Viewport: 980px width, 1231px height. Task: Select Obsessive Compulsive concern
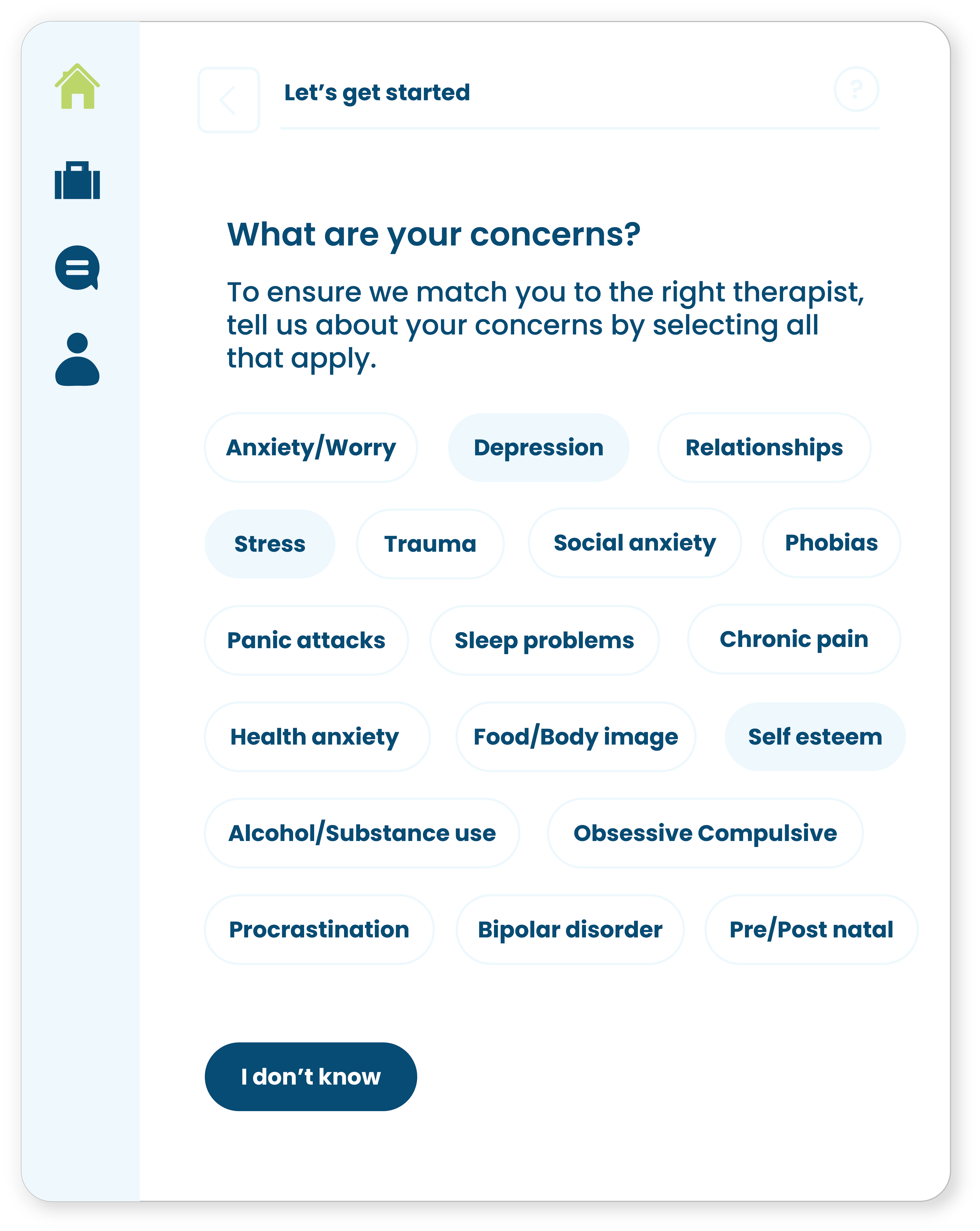point(705,833)
